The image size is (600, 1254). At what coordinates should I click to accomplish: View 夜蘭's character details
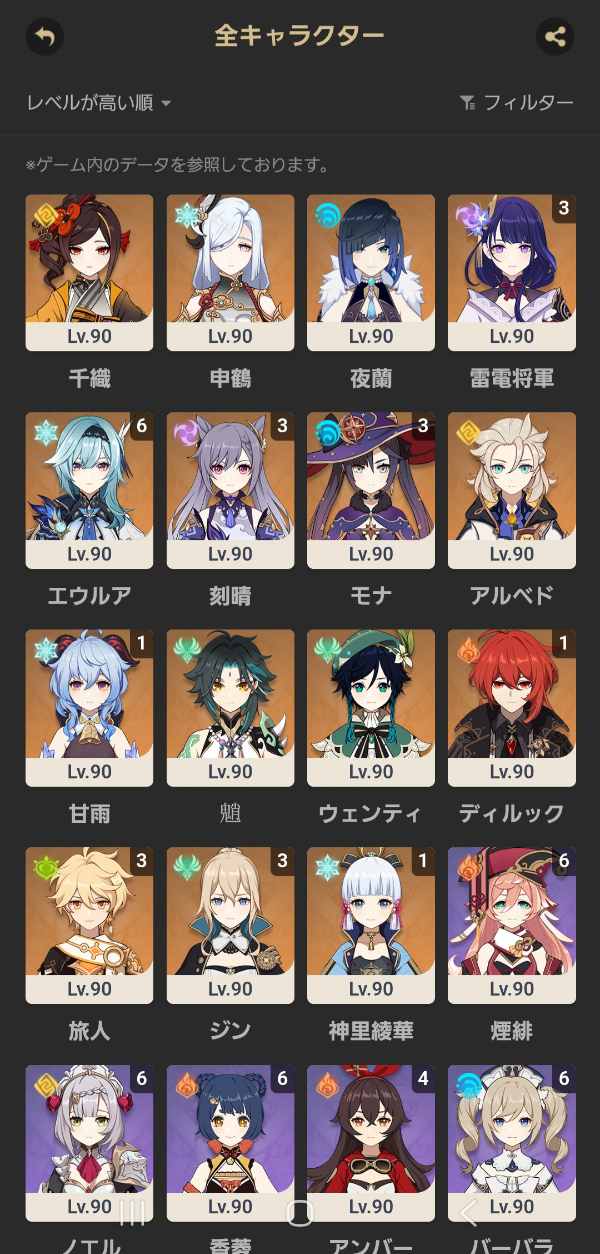(x=371, y=272)
